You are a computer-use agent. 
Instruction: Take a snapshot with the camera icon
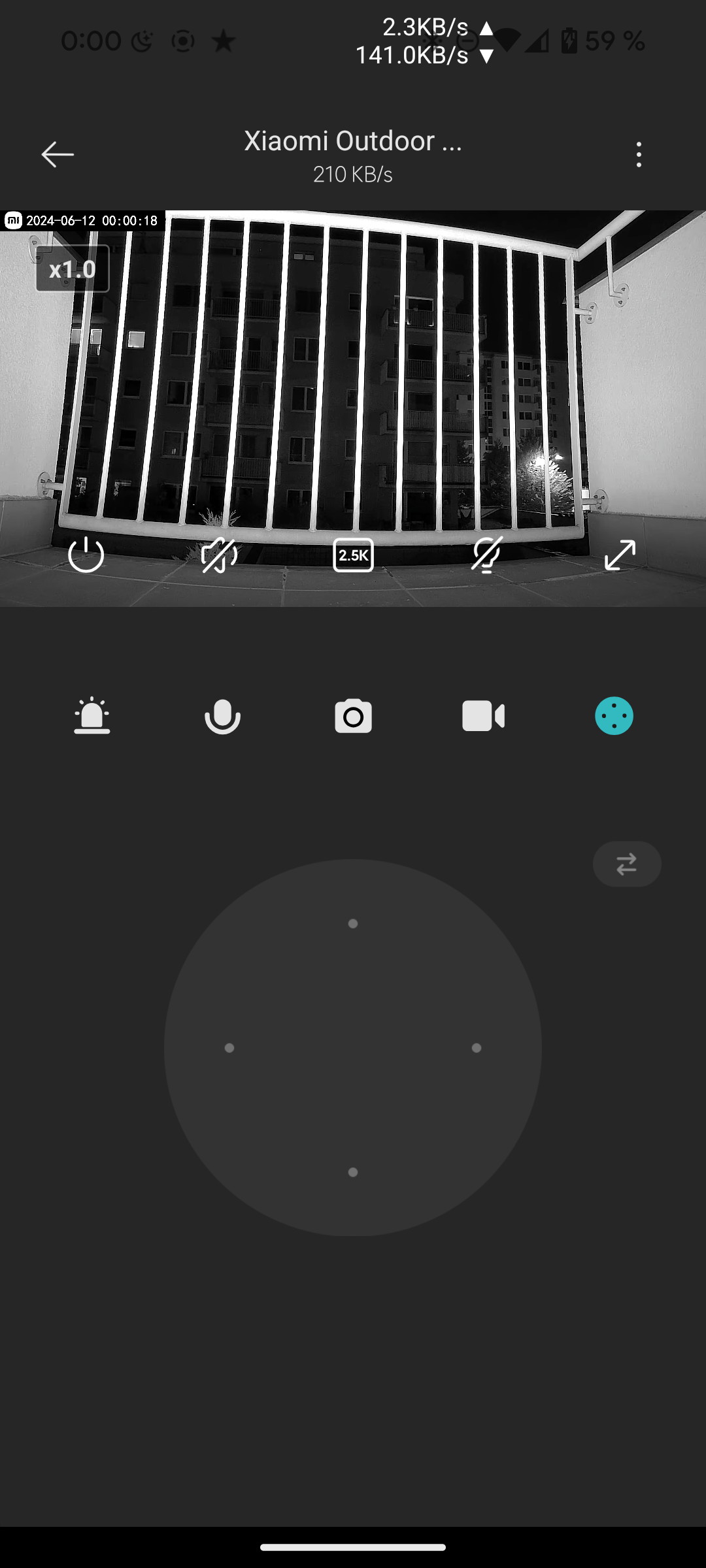coord(353,716)
